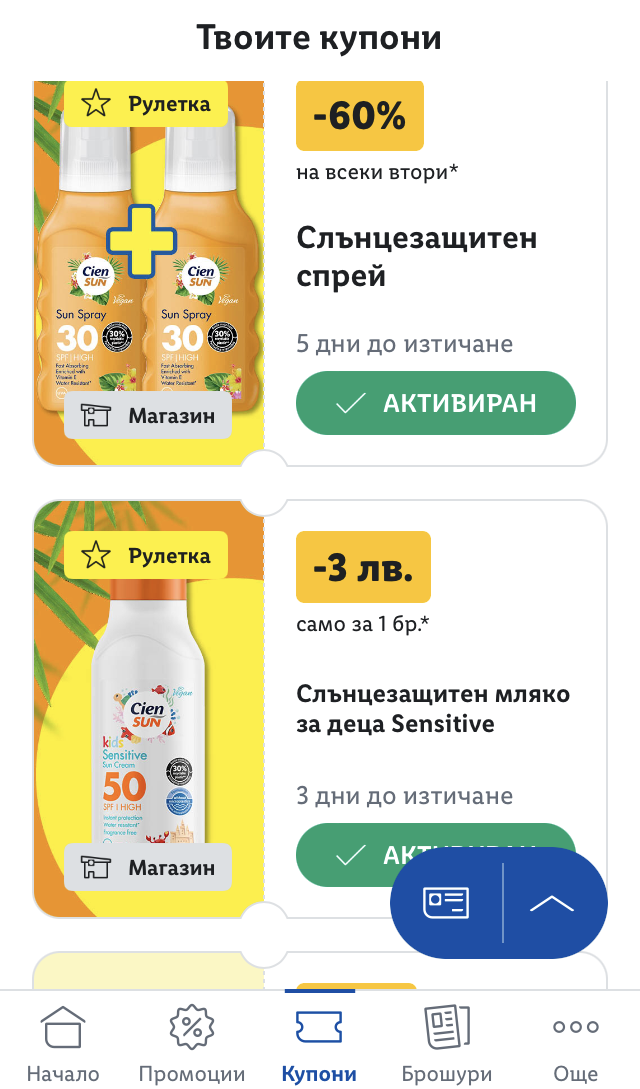640x1089 pixels.
Task: Go to the Брошури tab
Action: click(446, 1044)
